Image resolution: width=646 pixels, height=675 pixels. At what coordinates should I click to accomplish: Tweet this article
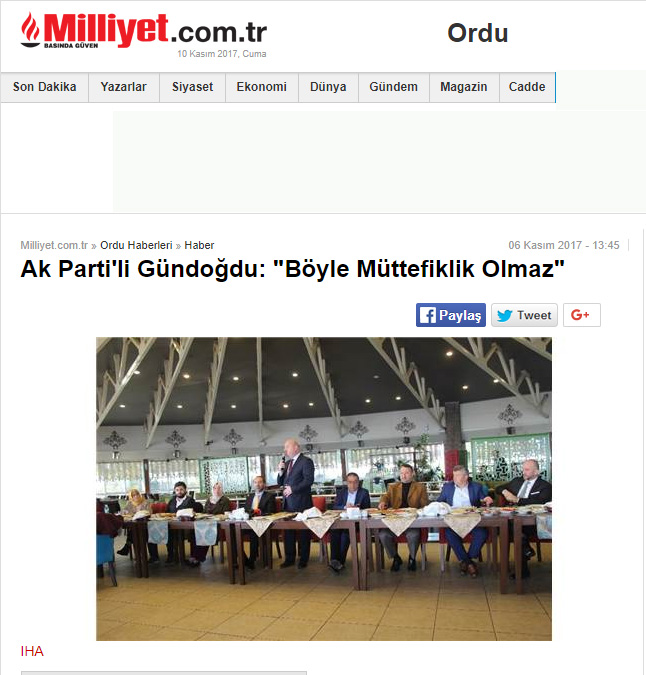click(x=524, y=315)
